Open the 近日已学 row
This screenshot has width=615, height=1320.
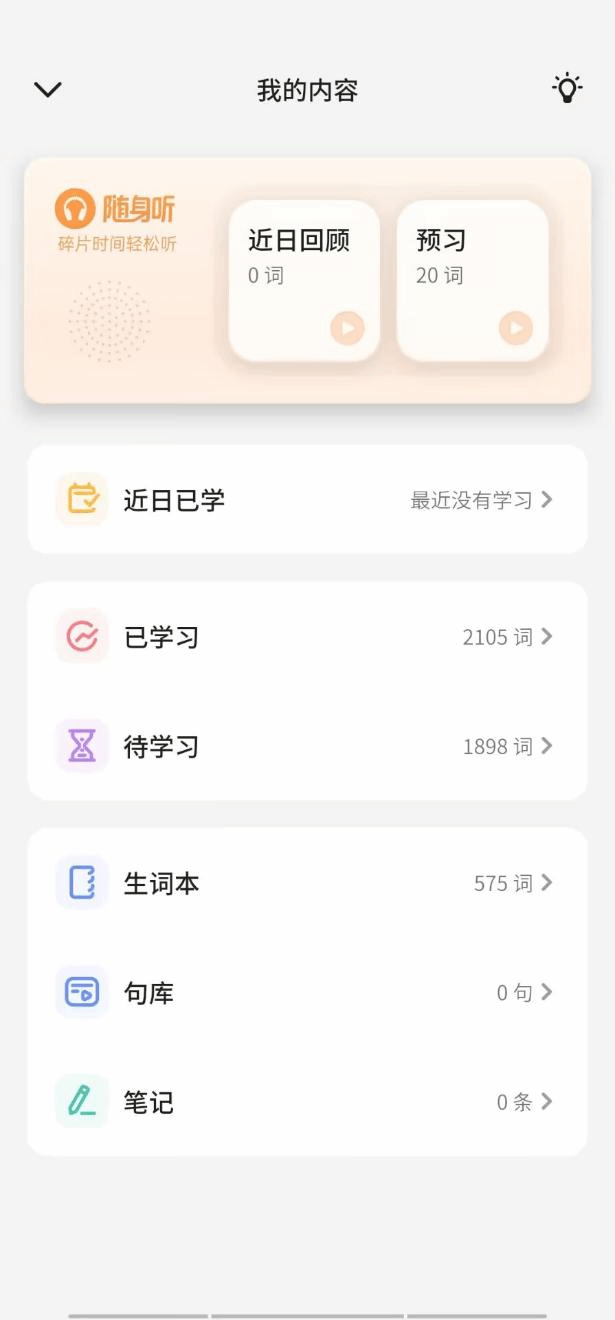(307, 499)
